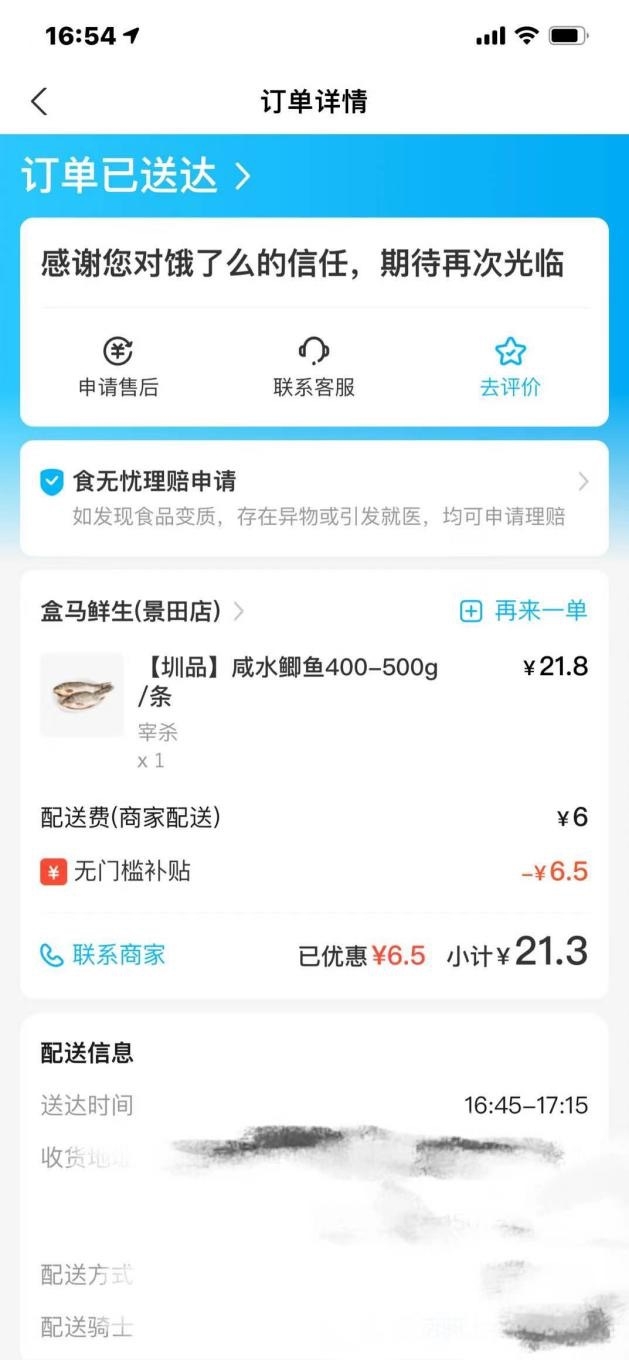Tap 申请售后 to request after-sales
629x1360 pixels.
coord(118,367)
